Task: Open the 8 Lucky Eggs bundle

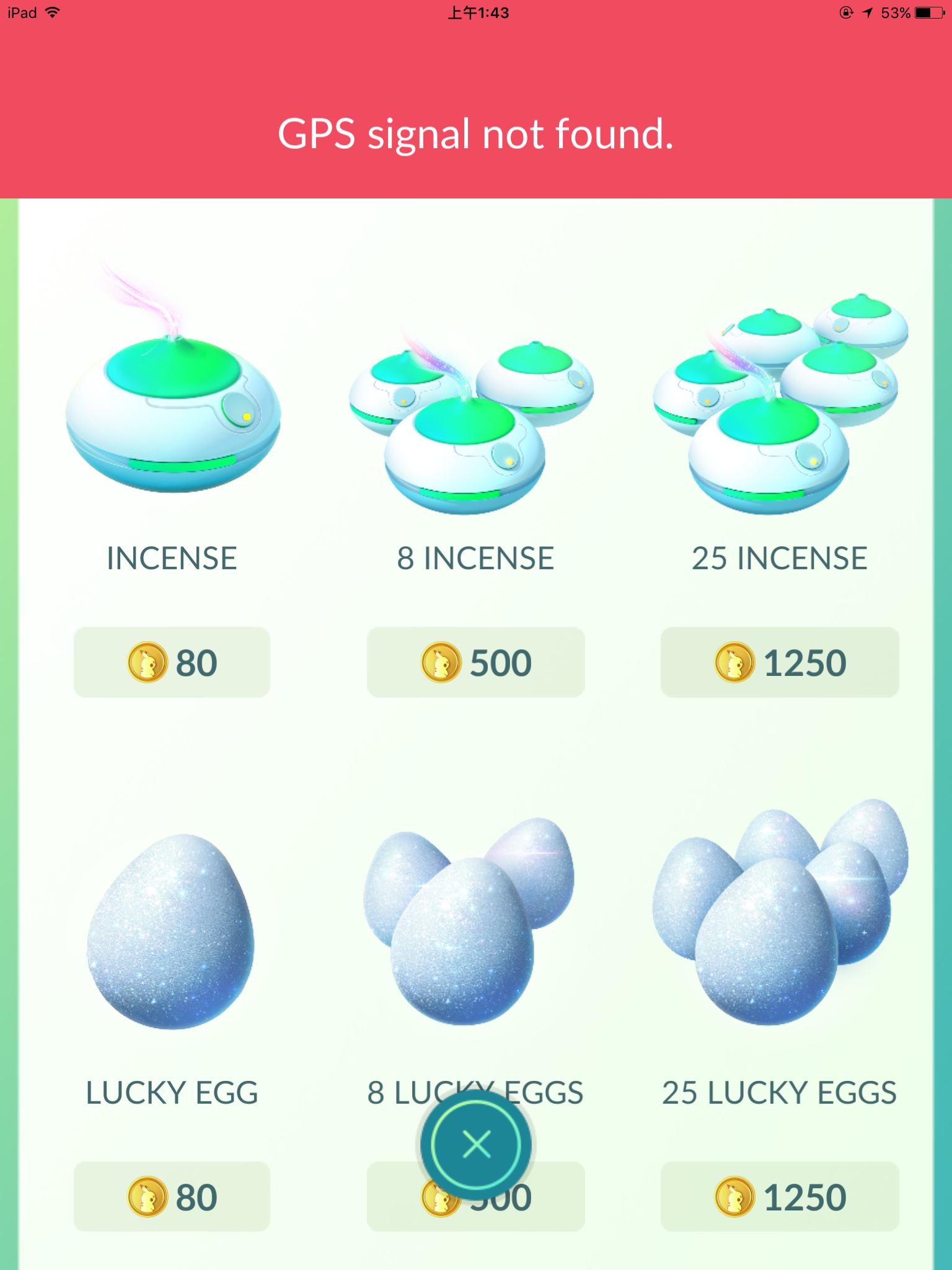Action: tap(469, 924)
